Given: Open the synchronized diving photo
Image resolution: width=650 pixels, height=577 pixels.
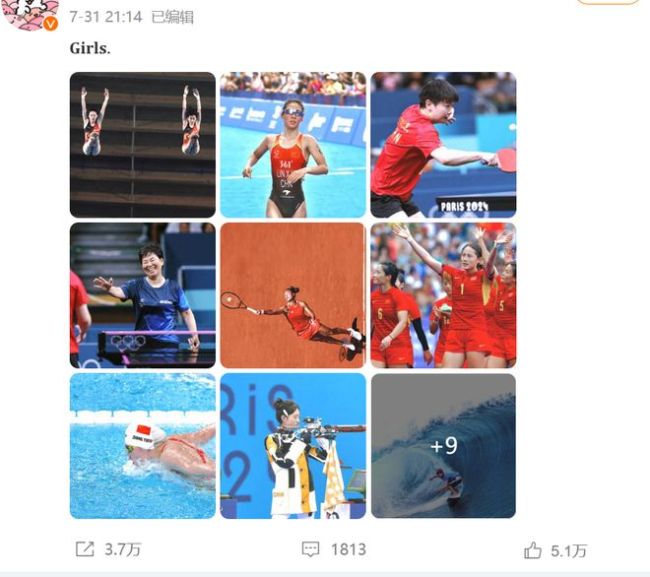Looking at the screenshot, I should click(142, 145).
